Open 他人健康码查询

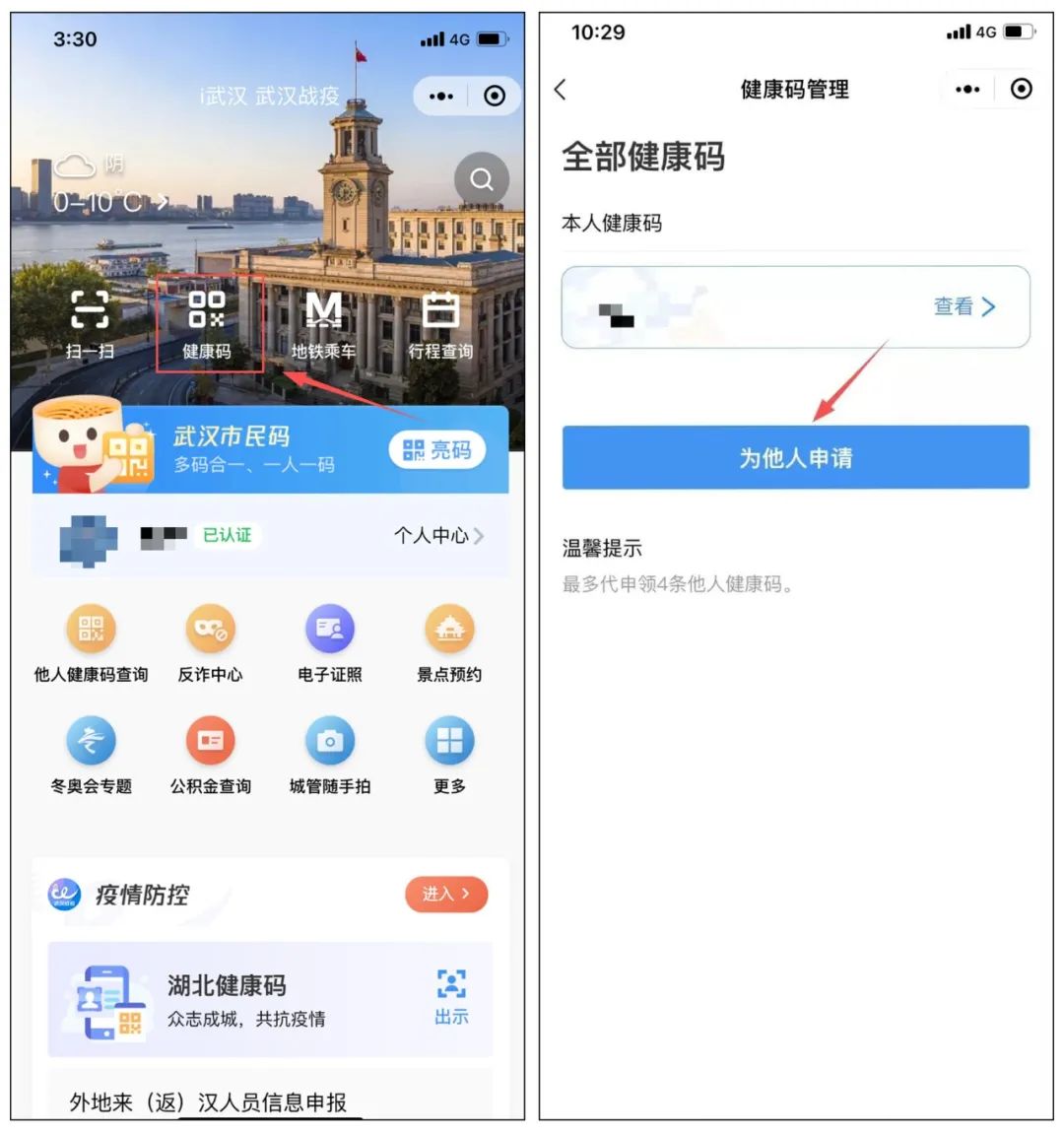tap(91, 643)
